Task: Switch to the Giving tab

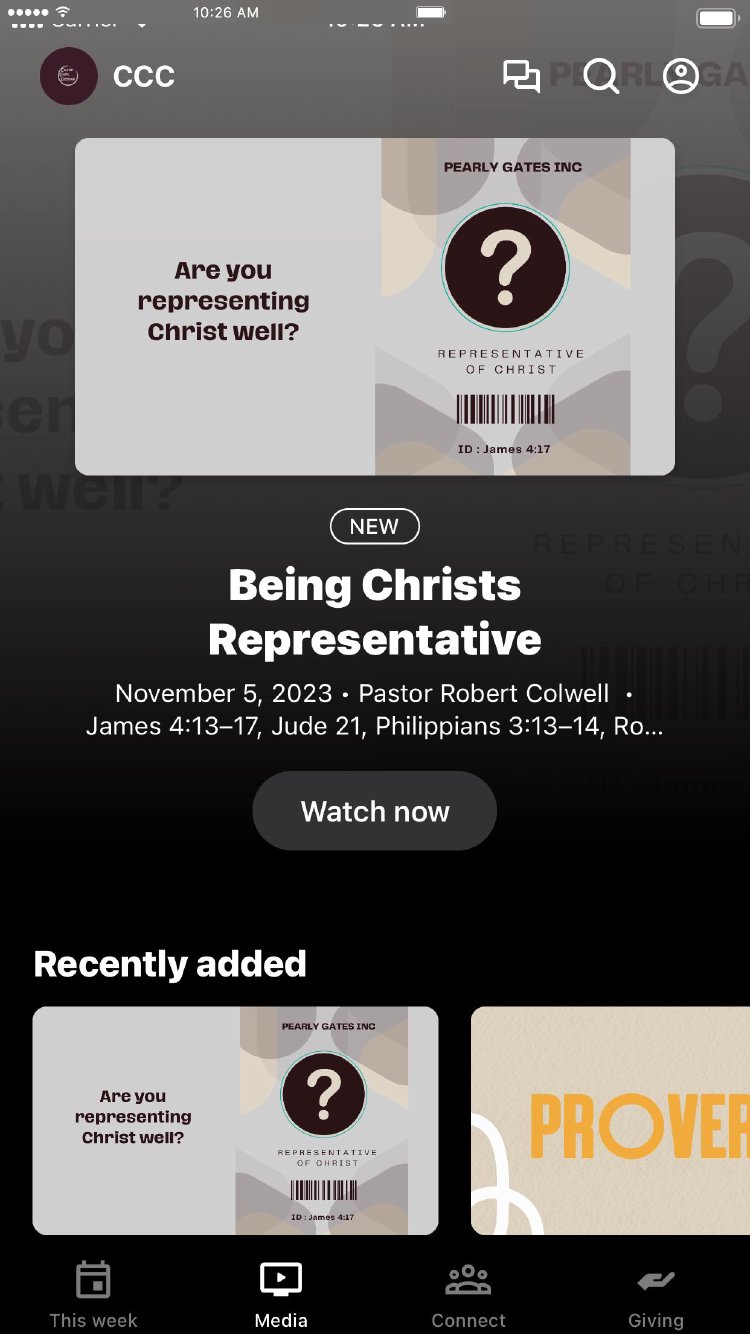Action: point(656,1294)
